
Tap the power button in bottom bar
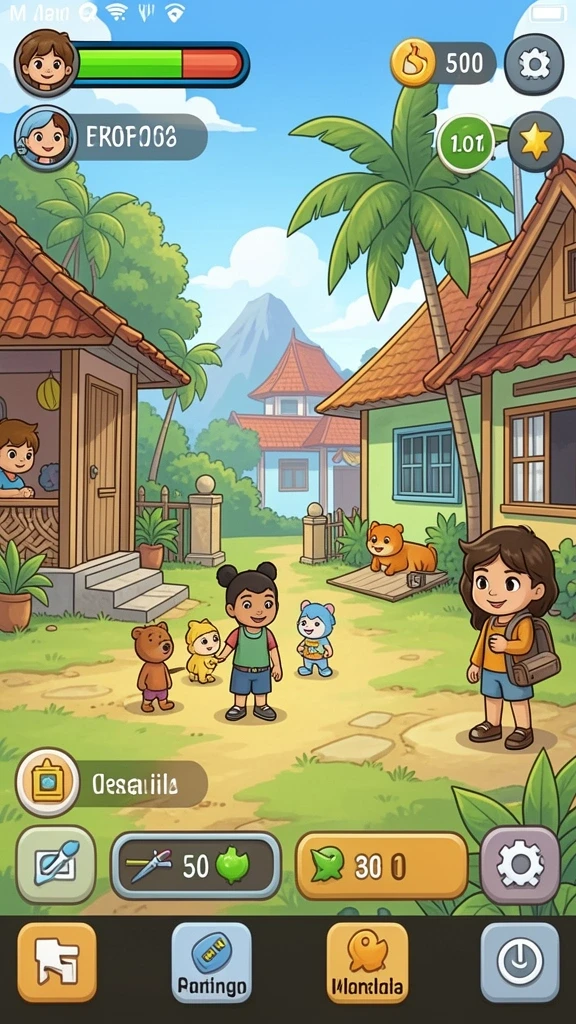pyautogui.click(x=520, y=961)
